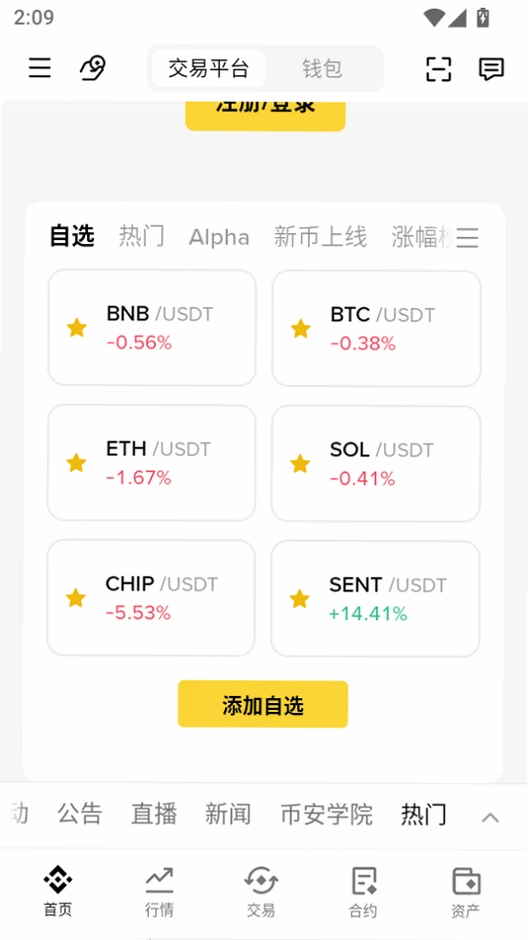Tap the 添加自选 button
528x940 pixels.
click(263, 704)
